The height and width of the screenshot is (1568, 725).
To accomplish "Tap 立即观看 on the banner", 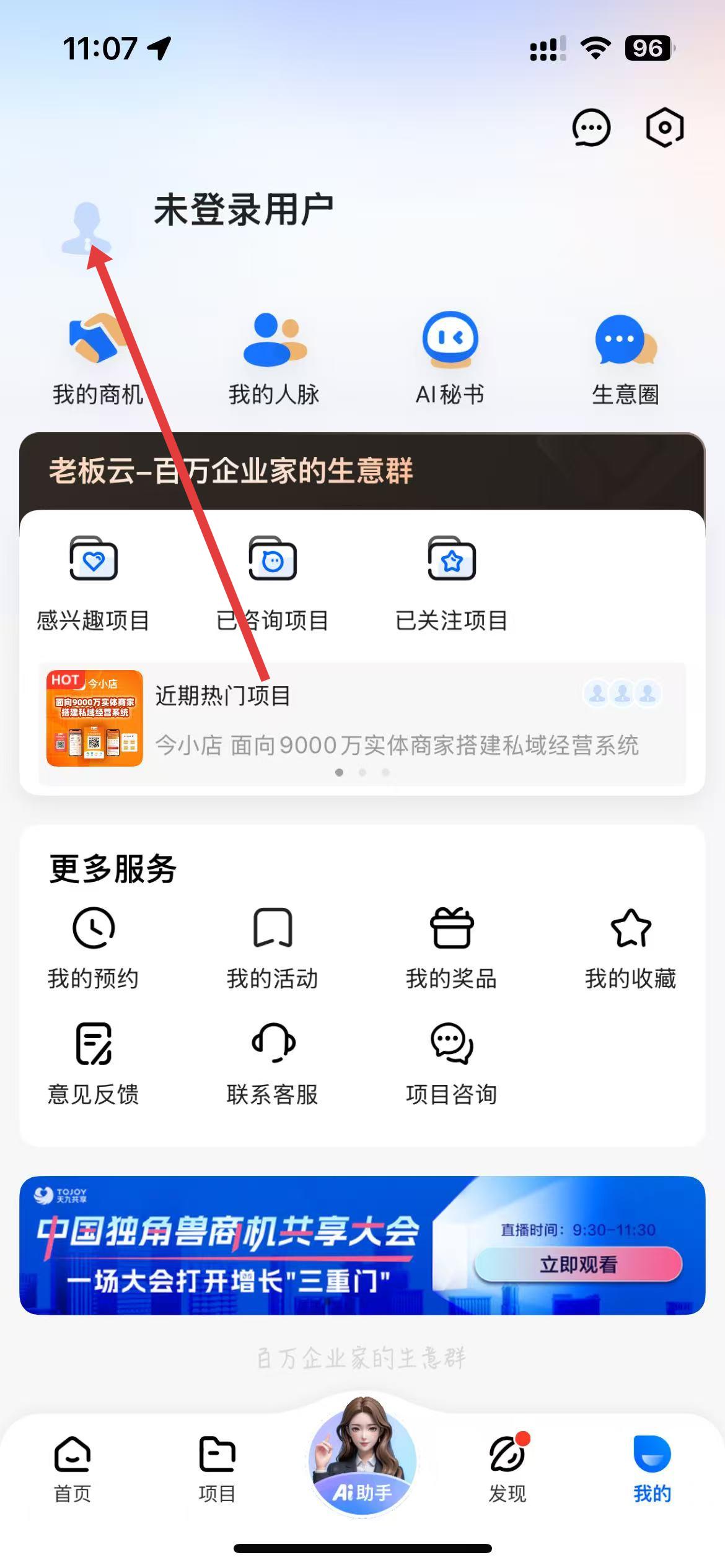I will point(578,1264).
